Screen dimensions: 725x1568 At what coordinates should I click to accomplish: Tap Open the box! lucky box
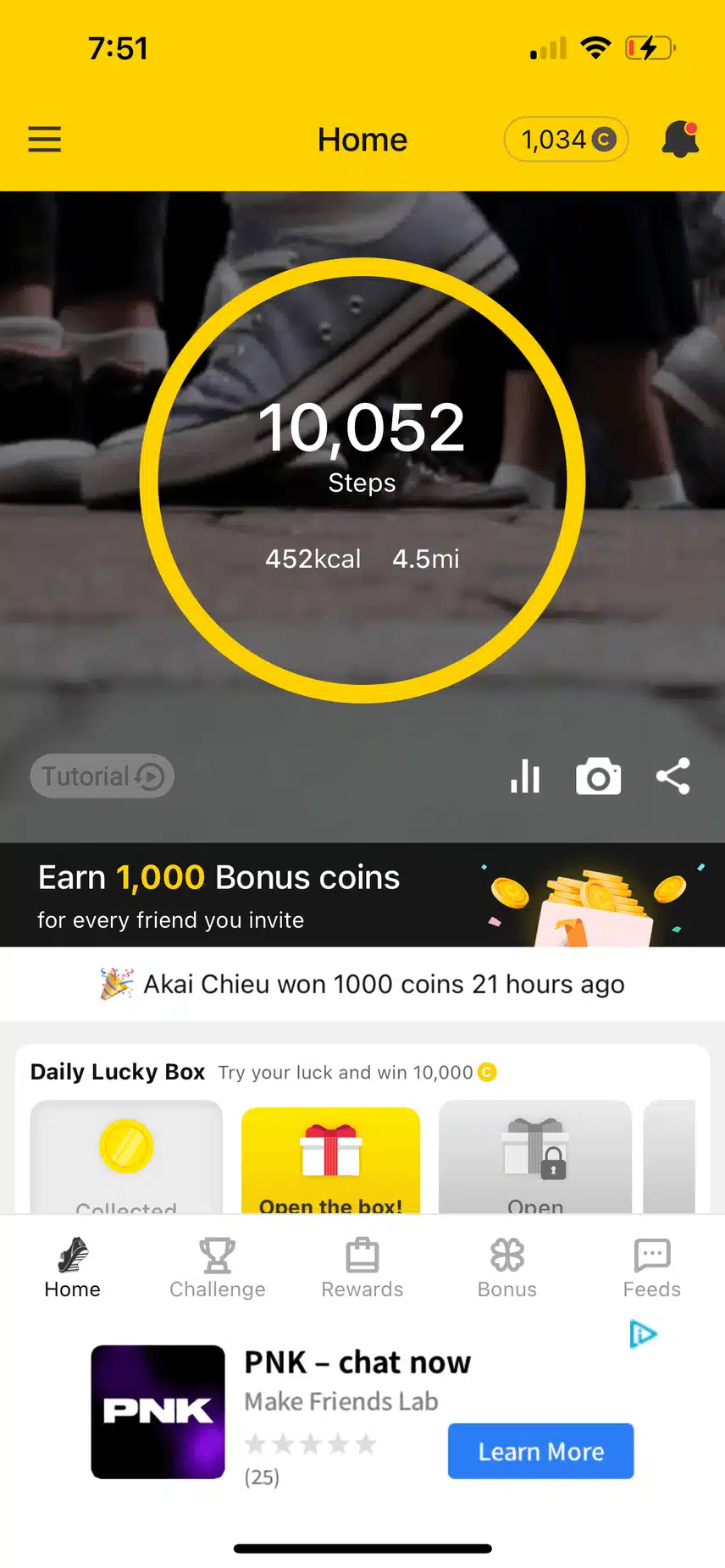(330, 1161)
